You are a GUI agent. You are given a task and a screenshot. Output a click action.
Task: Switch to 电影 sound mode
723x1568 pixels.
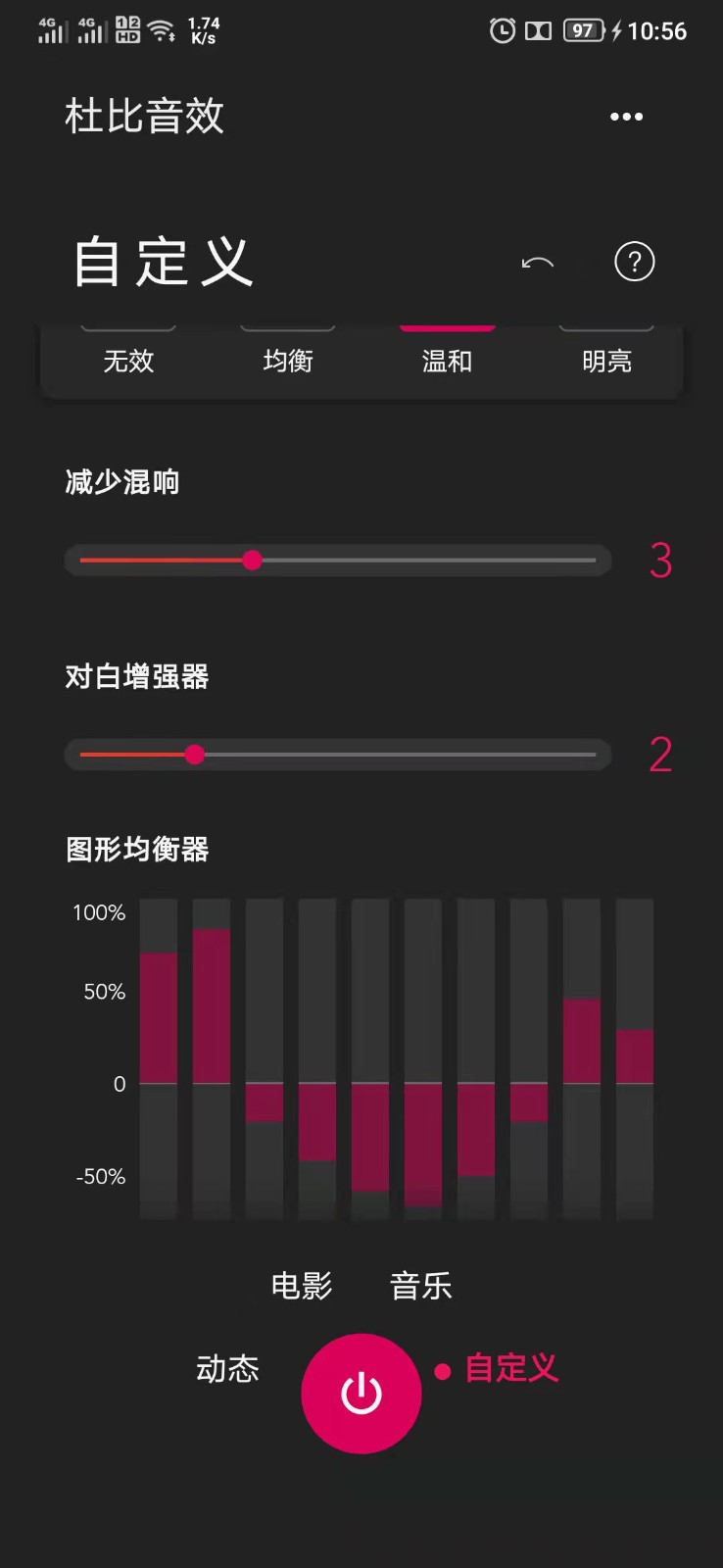point(302,1286)
